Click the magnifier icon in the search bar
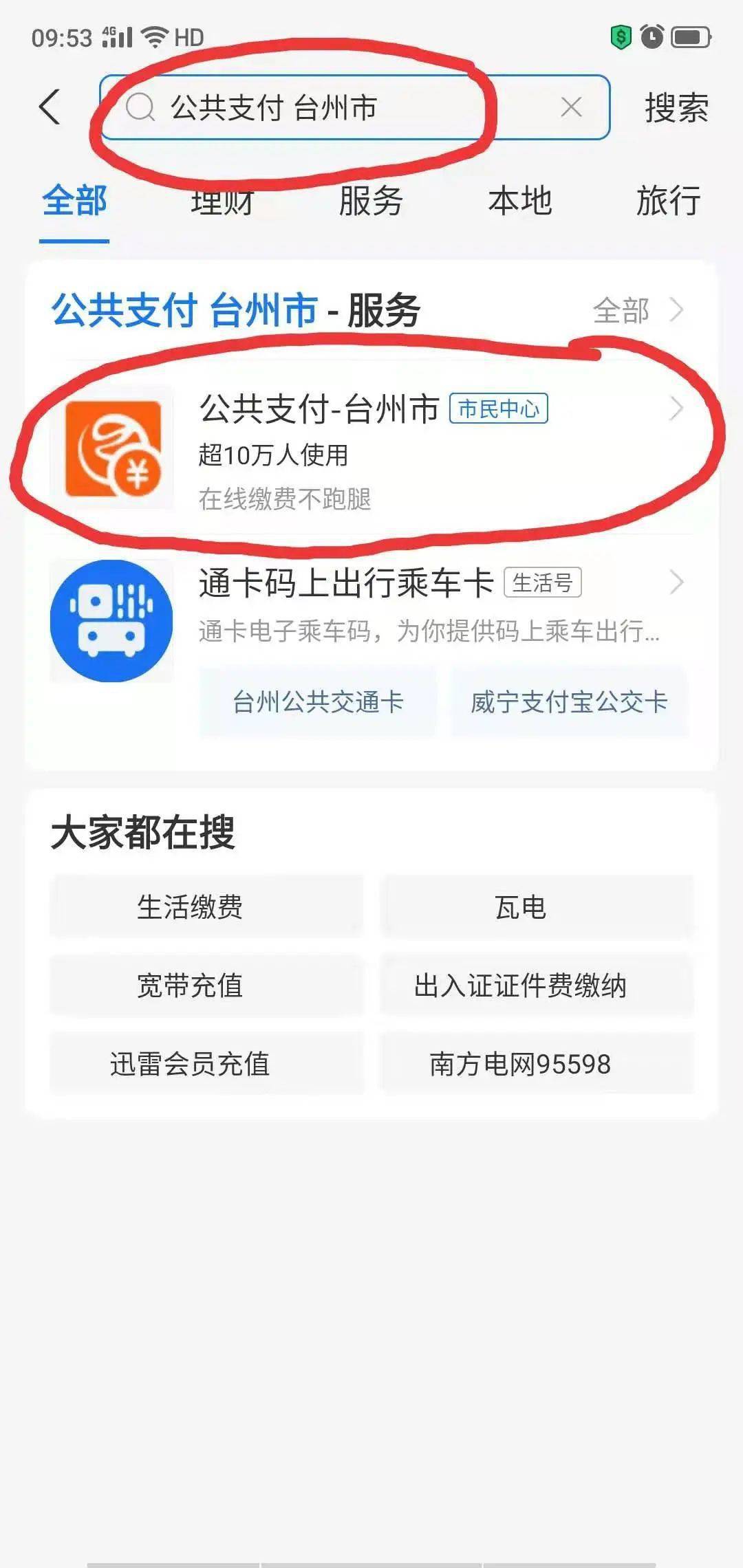The width and height of the screenshot is (743, 1568). pos(142,108)
